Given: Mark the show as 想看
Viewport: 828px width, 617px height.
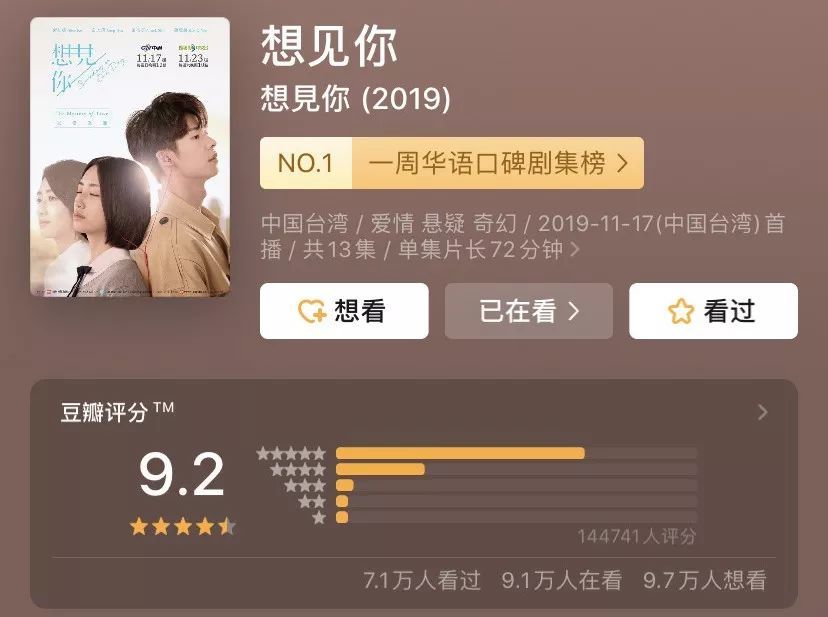Looking at the screenshot, I should (x=344, y=311).
